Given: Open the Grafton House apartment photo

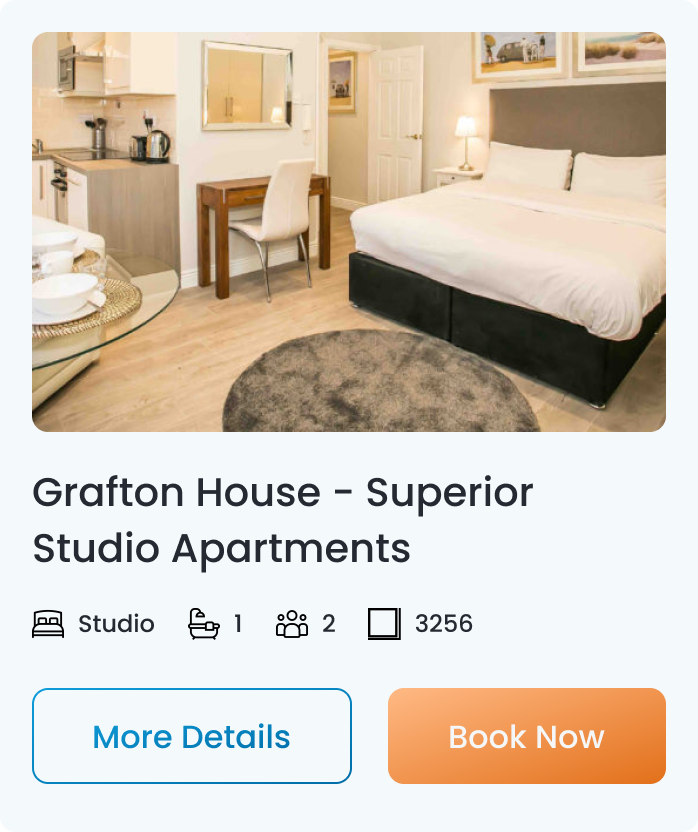Looking at the screenshot, I should (349, 232).
